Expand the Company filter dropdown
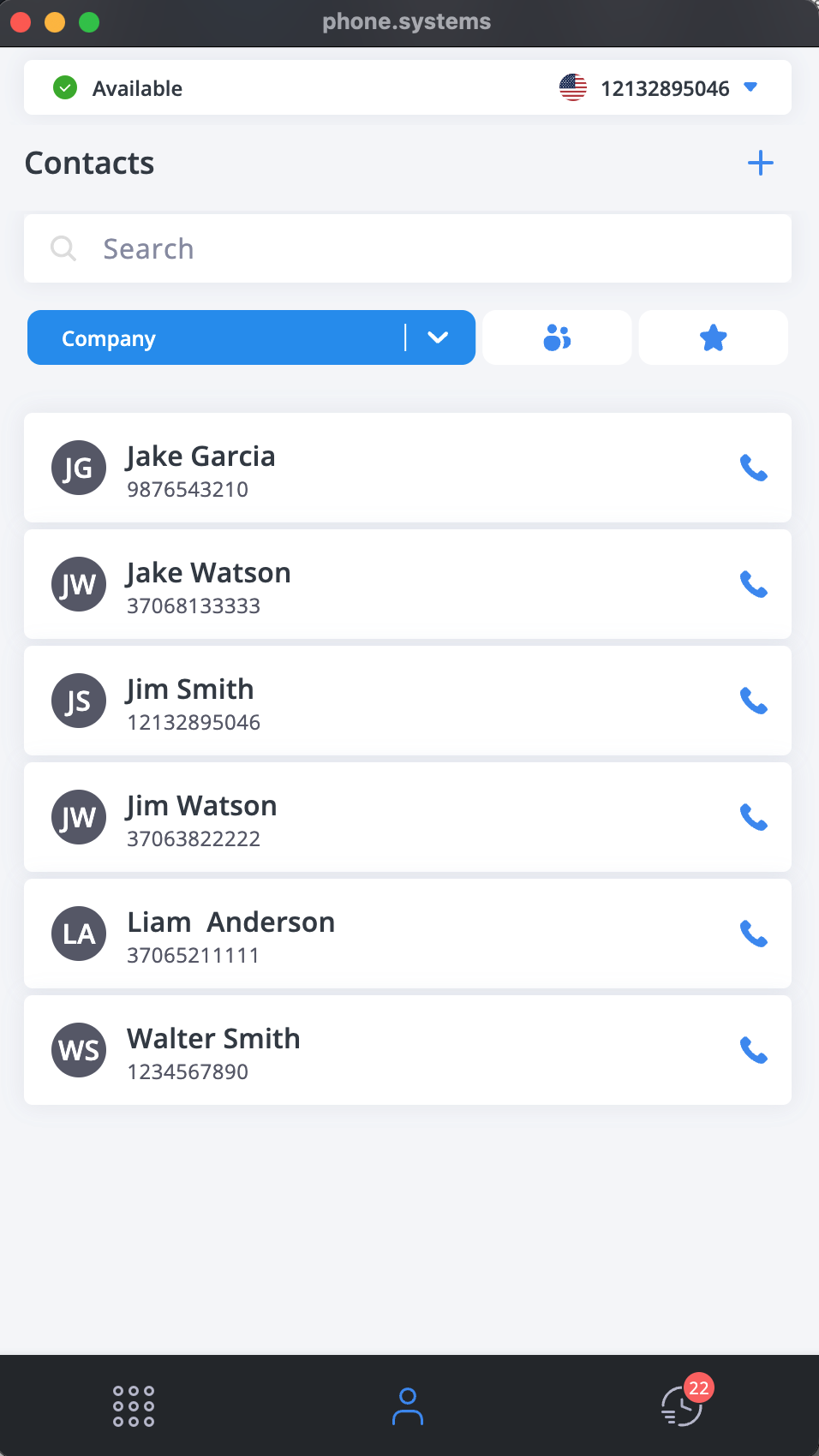Viewport: 819px width, 1456px height. click(x=438, y=337)
